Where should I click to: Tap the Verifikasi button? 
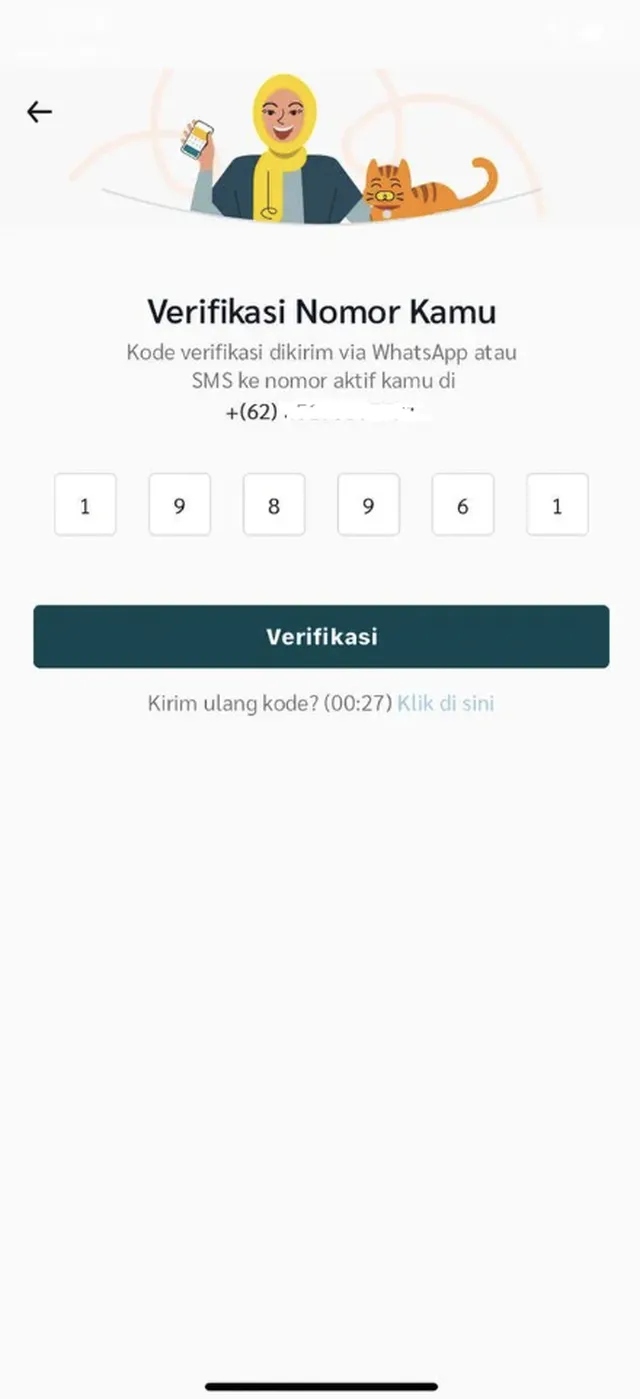pos(321,637)
